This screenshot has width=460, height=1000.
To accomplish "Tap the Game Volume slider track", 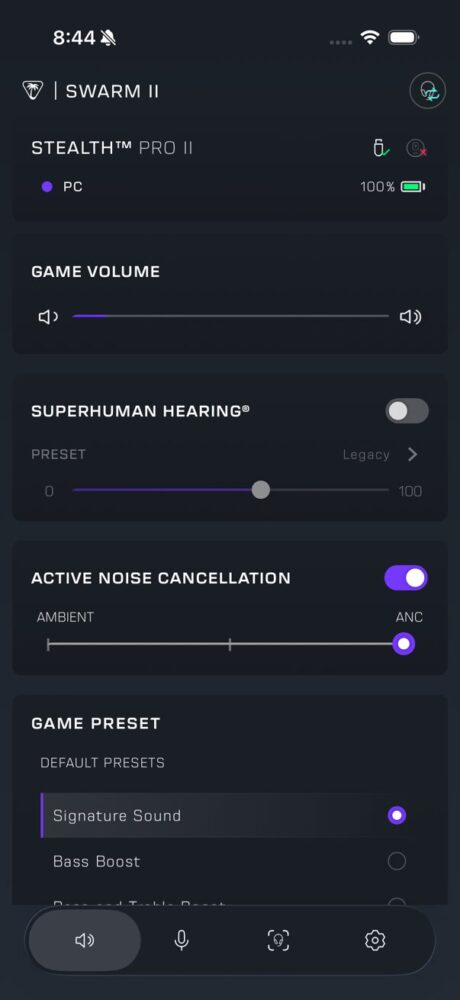I will coord(230,316).
